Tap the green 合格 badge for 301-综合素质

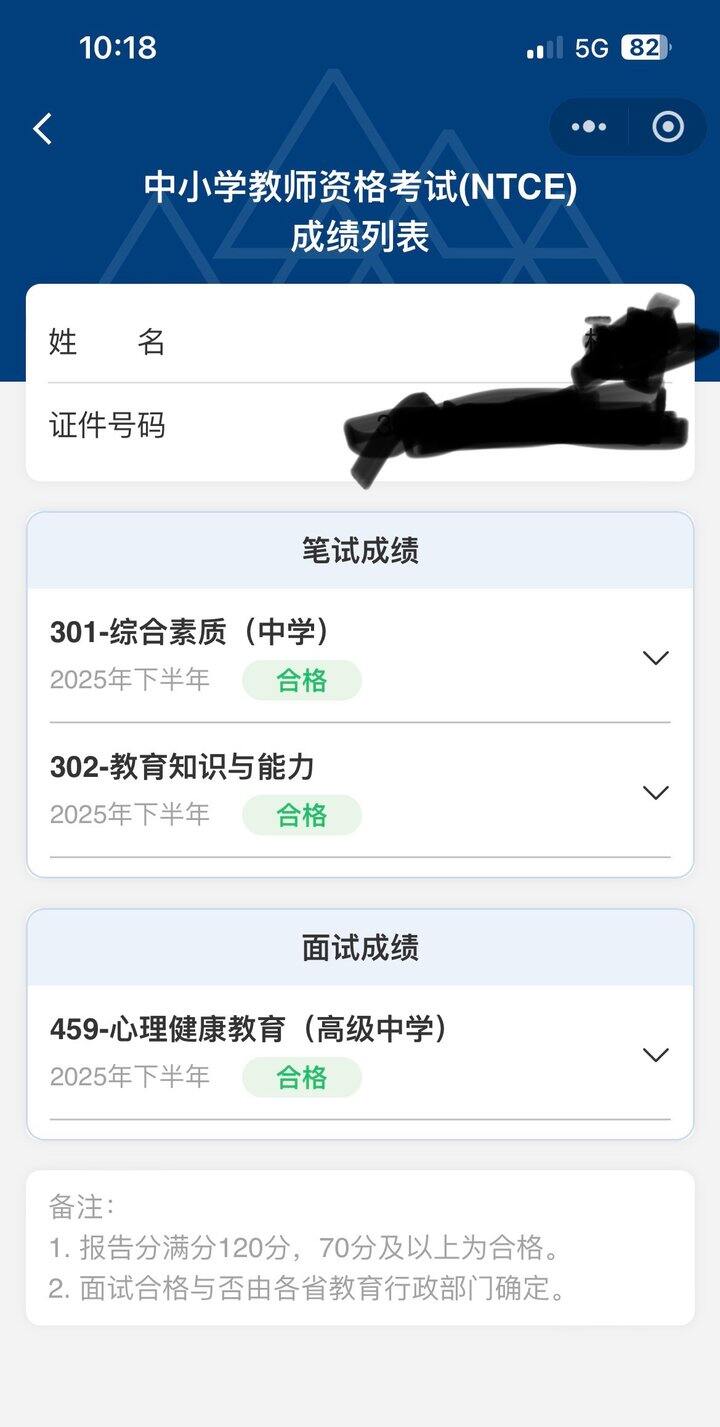pyautogui.click(x=301, y=680)
